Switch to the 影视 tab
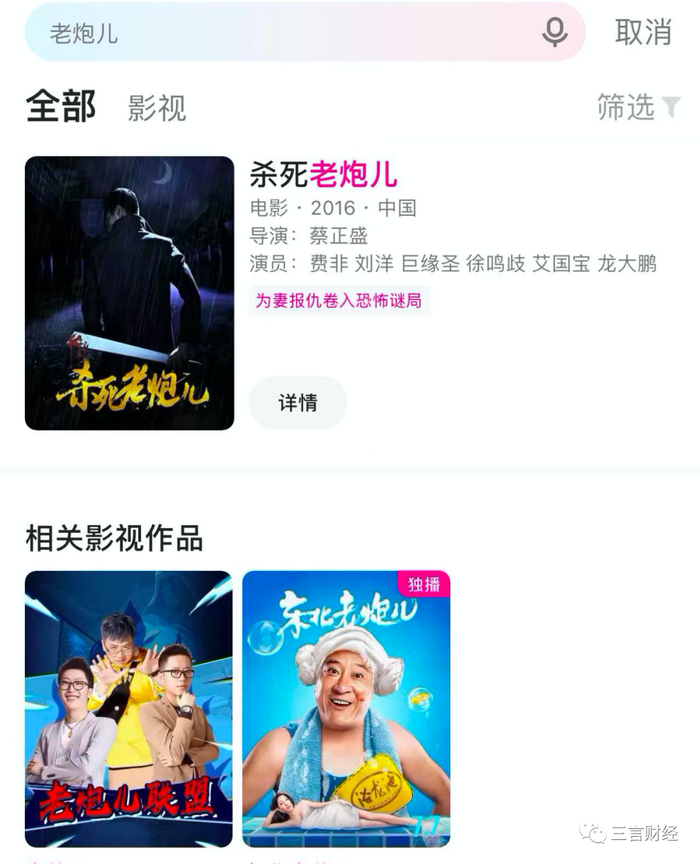Screen dimensions: 700x864 157,108
